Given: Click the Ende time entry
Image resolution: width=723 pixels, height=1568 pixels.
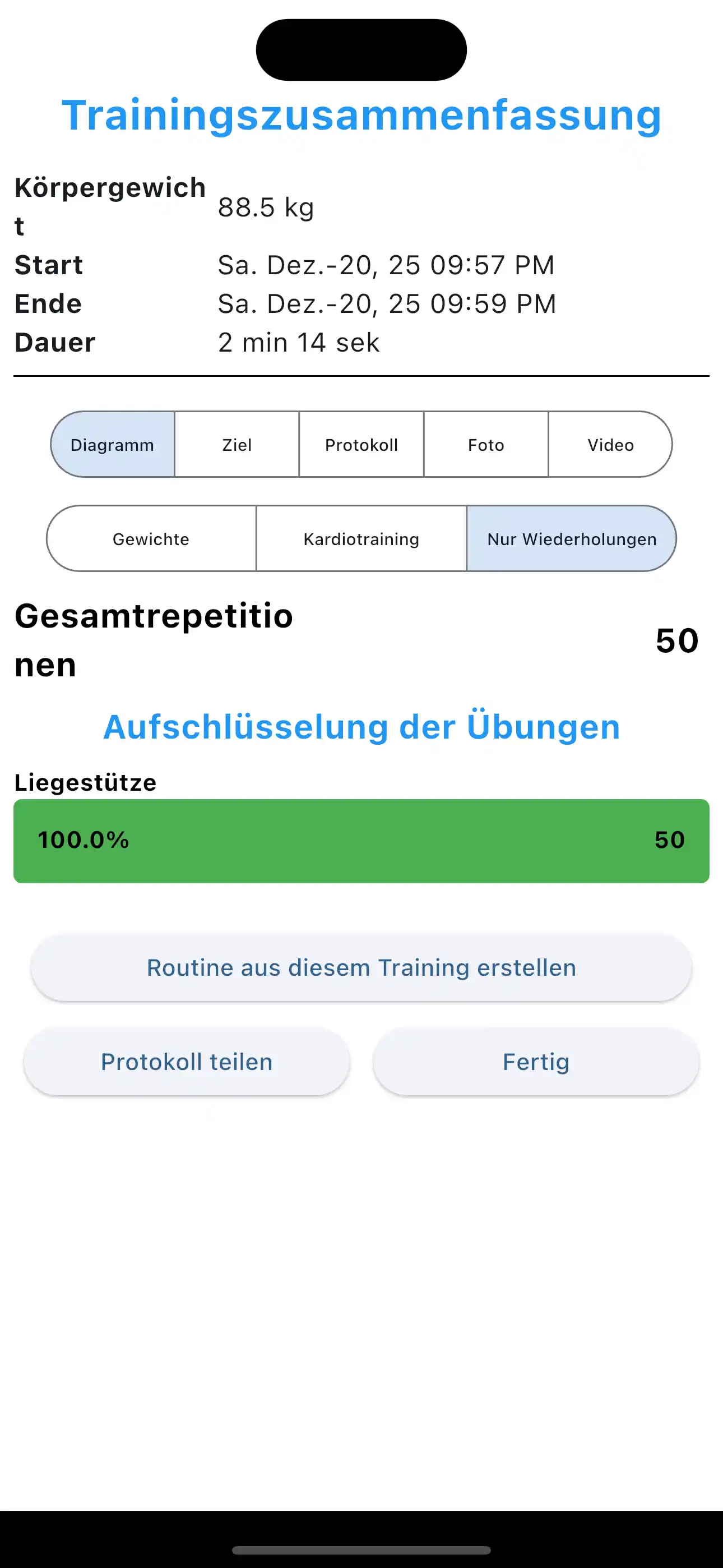Looking at the screenshot, I should pos(387,304).
